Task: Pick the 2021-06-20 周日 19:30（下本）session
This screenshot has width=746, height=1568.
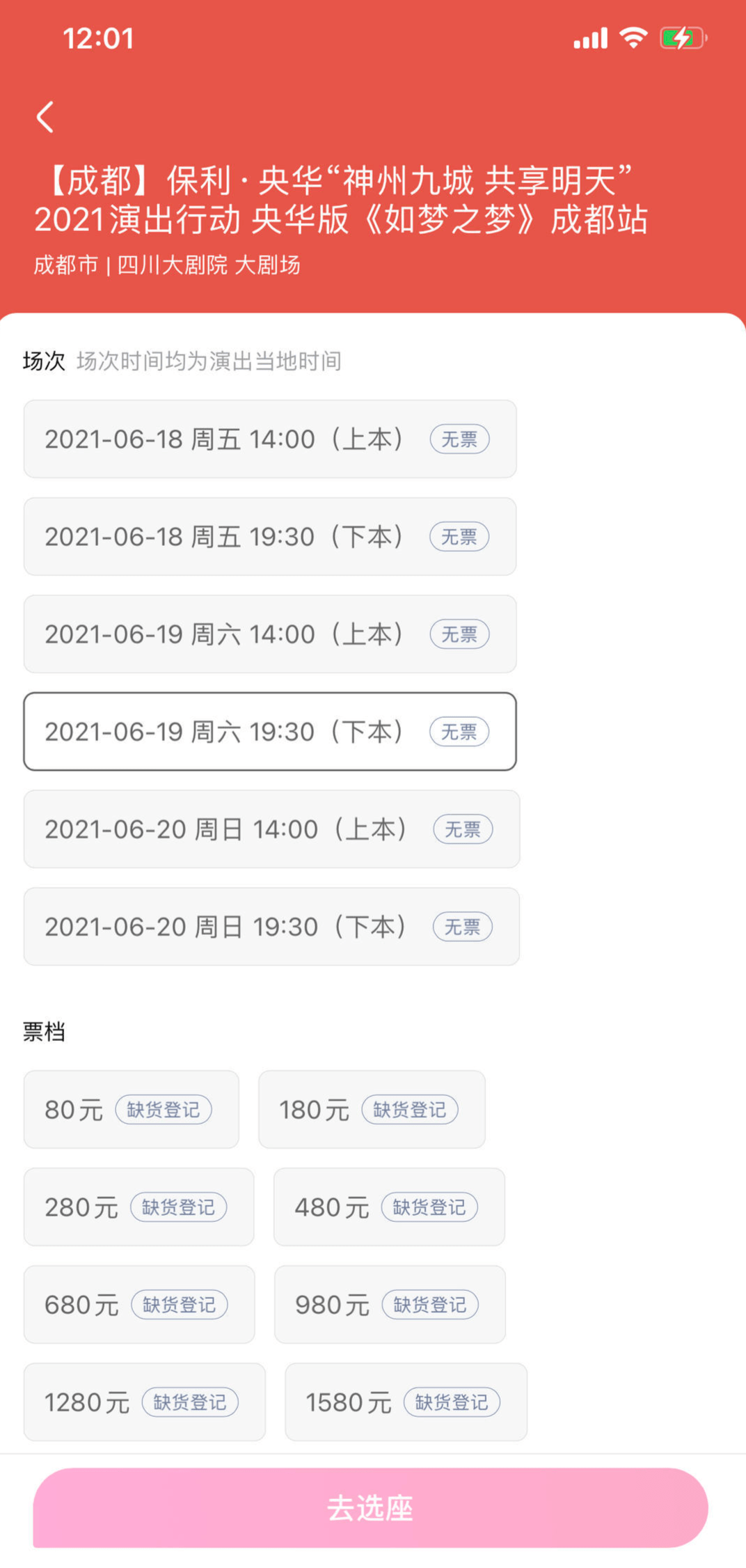Action: (271, 926)
